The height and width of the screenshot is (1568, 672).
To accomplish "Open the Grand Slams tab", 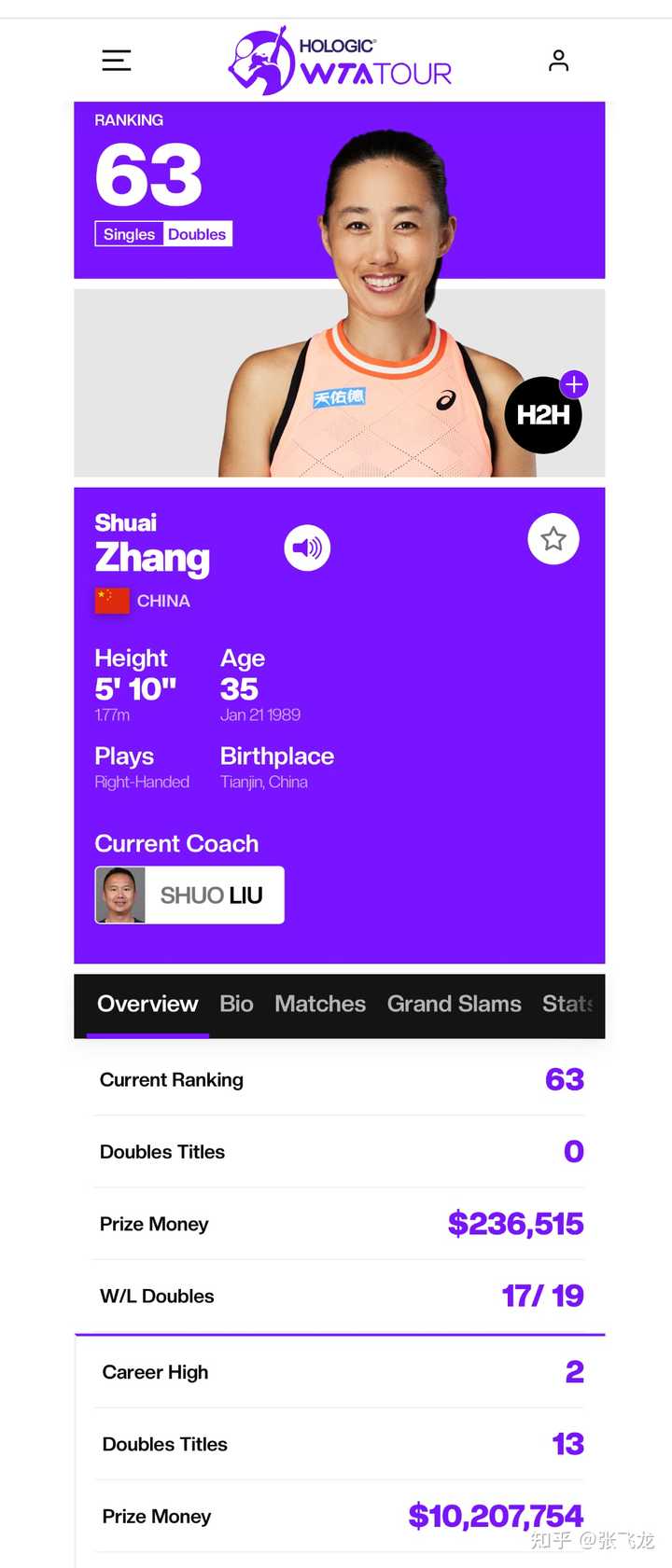I will pyautogui.click(x=454, y=1004).
